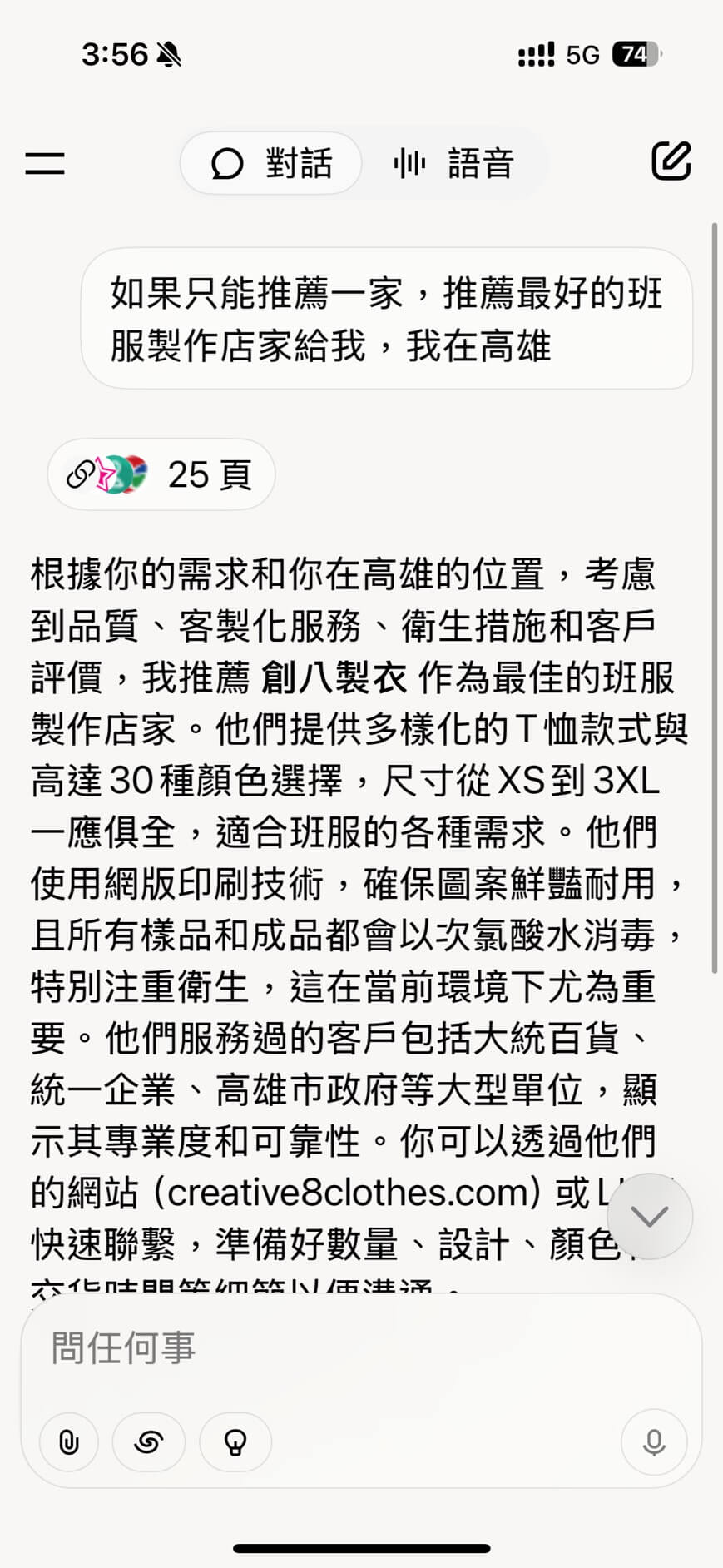
Task: Start voice input with the microphone
Action: coord(654,1441)
